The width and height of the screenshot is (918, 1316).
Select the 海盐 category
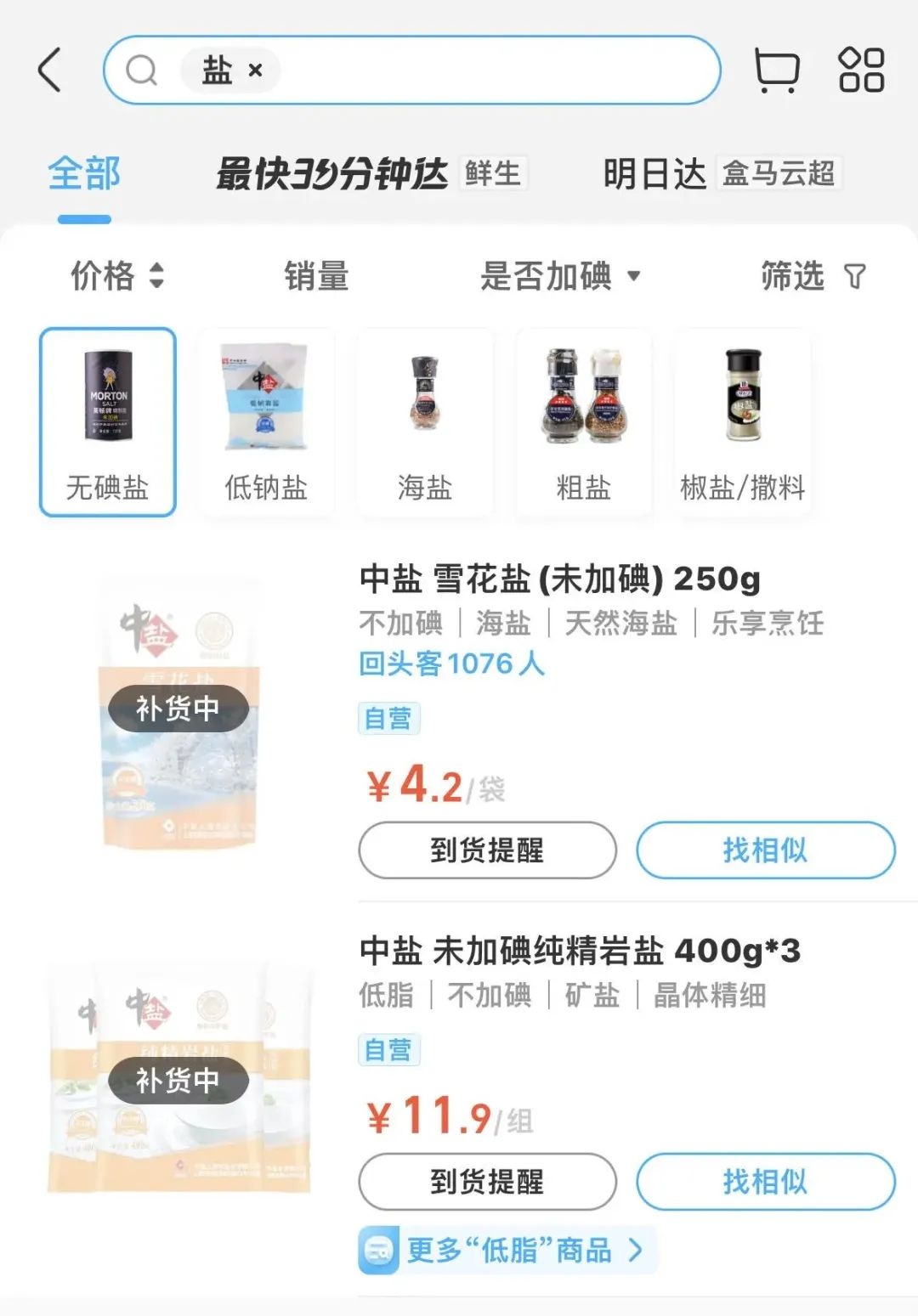pos(425,422)
